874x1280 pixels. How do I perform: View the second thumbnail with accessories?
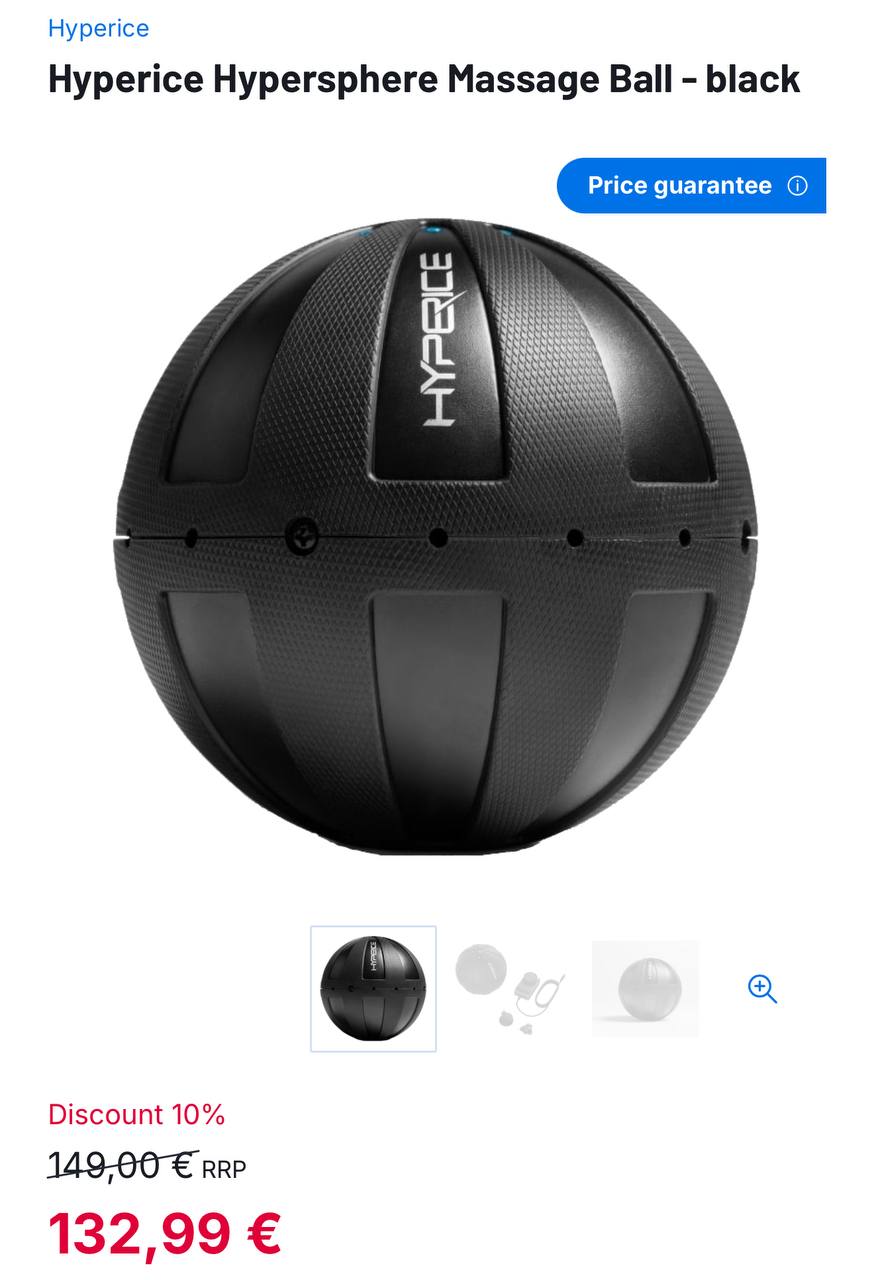click(510, 988)
